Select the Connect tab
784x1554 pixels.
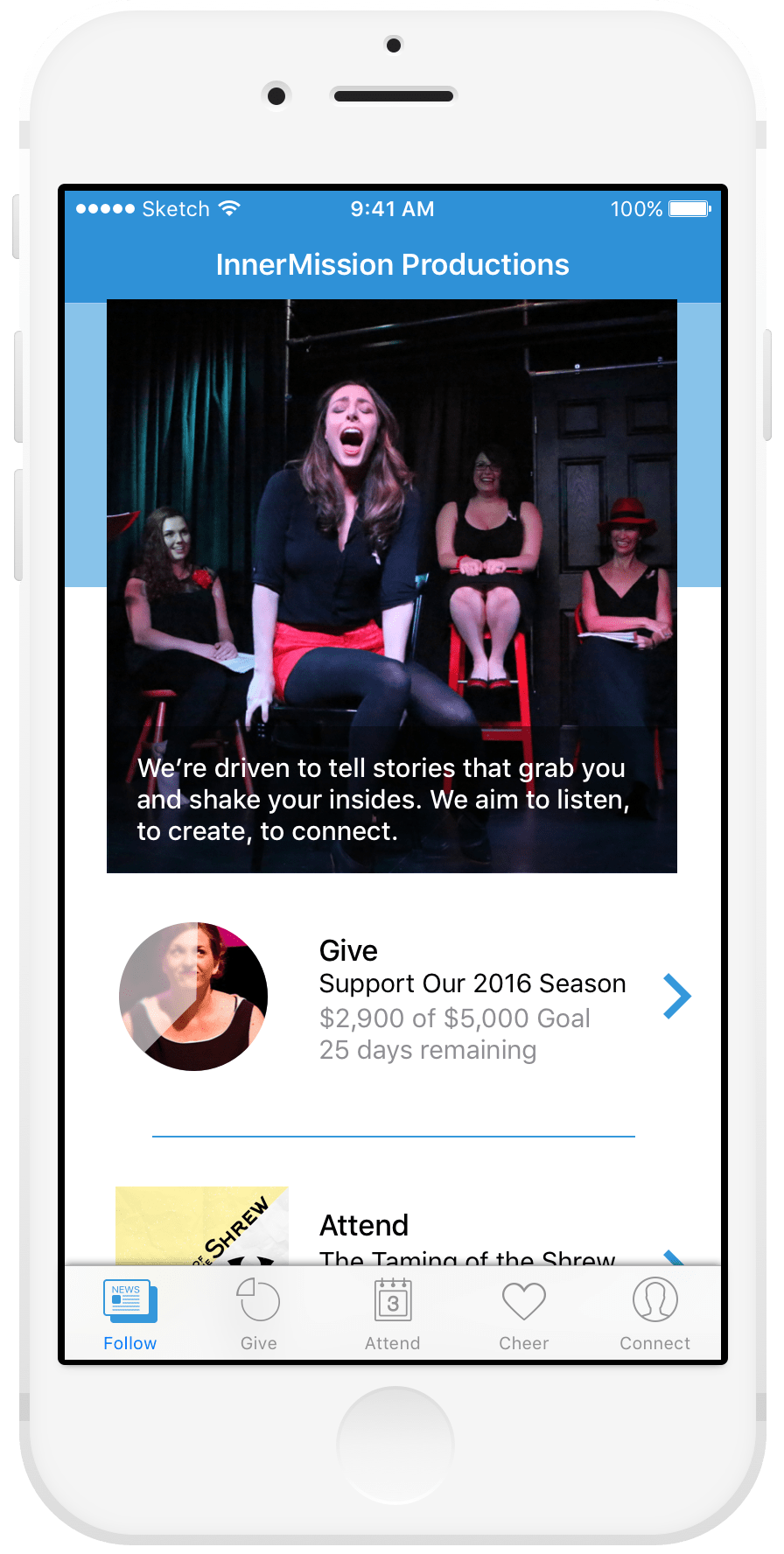[655, 1314]
